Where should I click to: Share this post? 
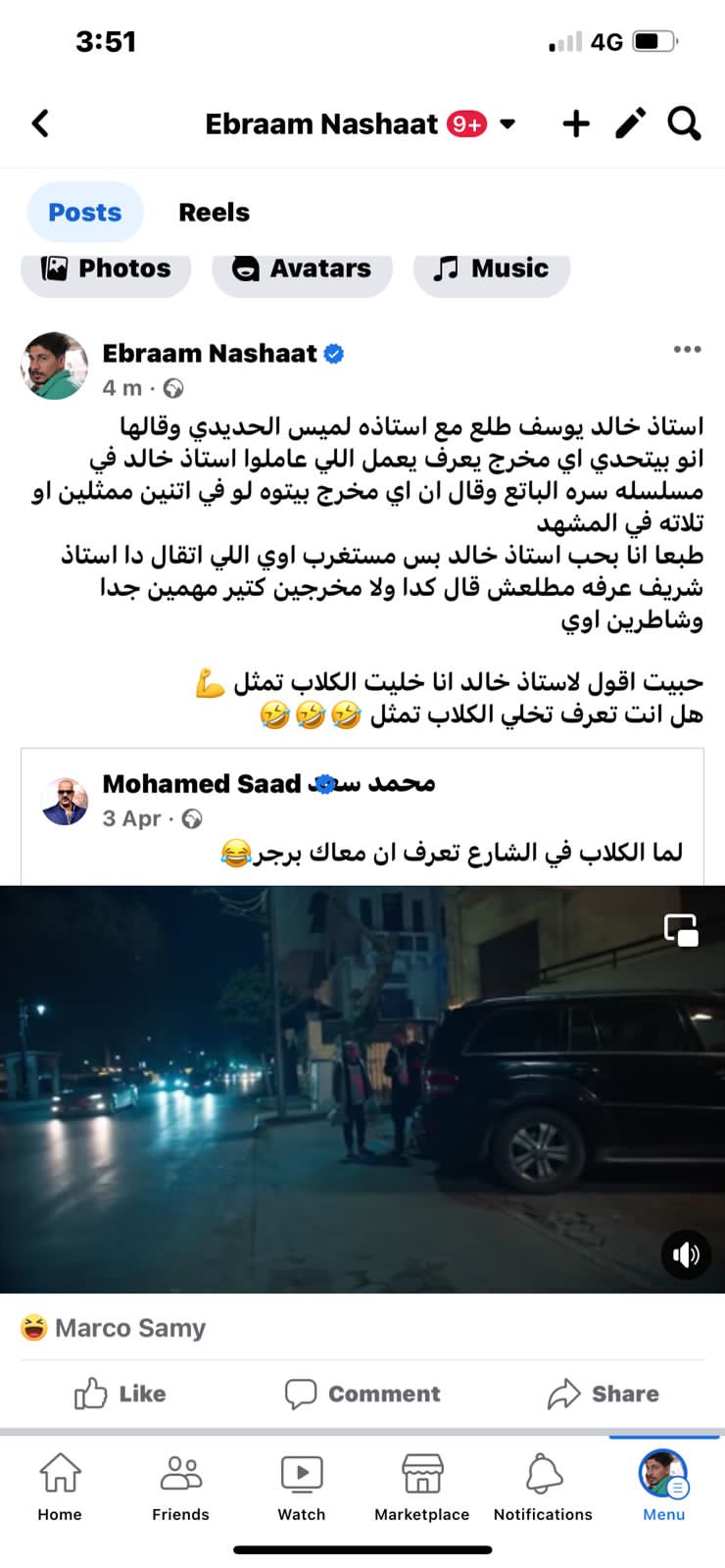(604, 1394)
